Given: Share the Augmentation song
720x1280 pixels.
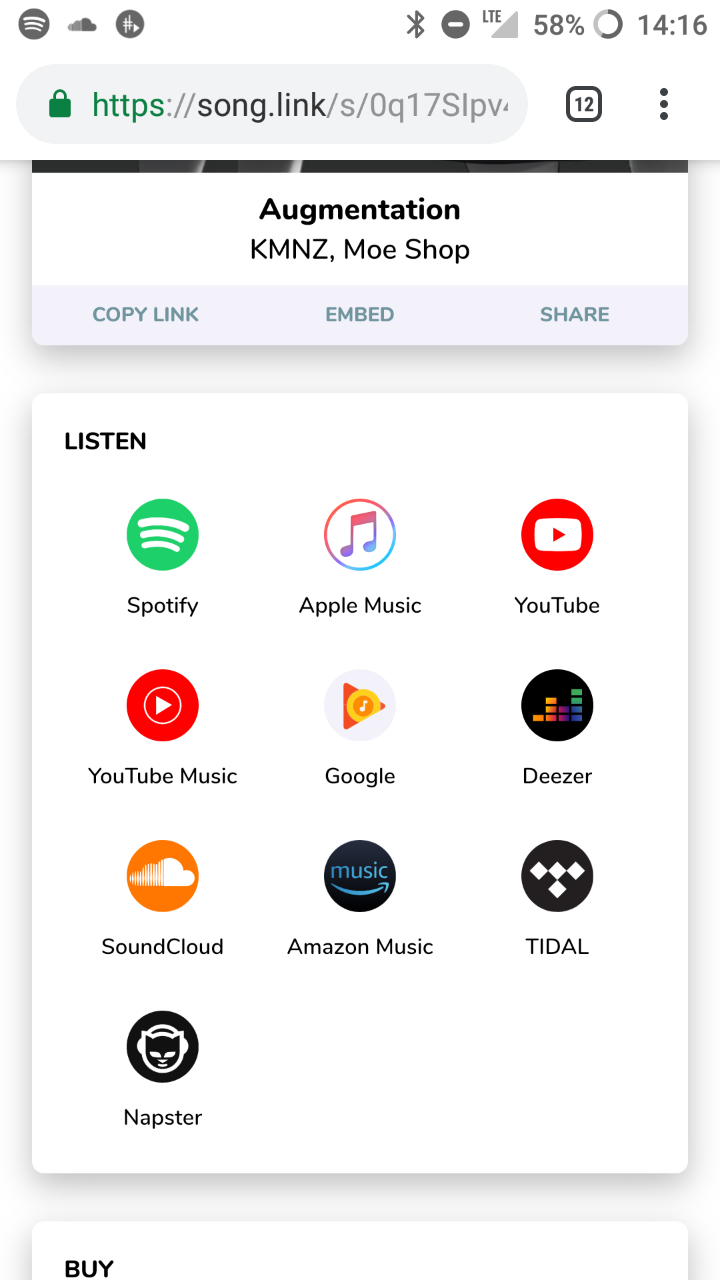Looking at the screenshot, I should pyautogui.click(x=575, y=314).
